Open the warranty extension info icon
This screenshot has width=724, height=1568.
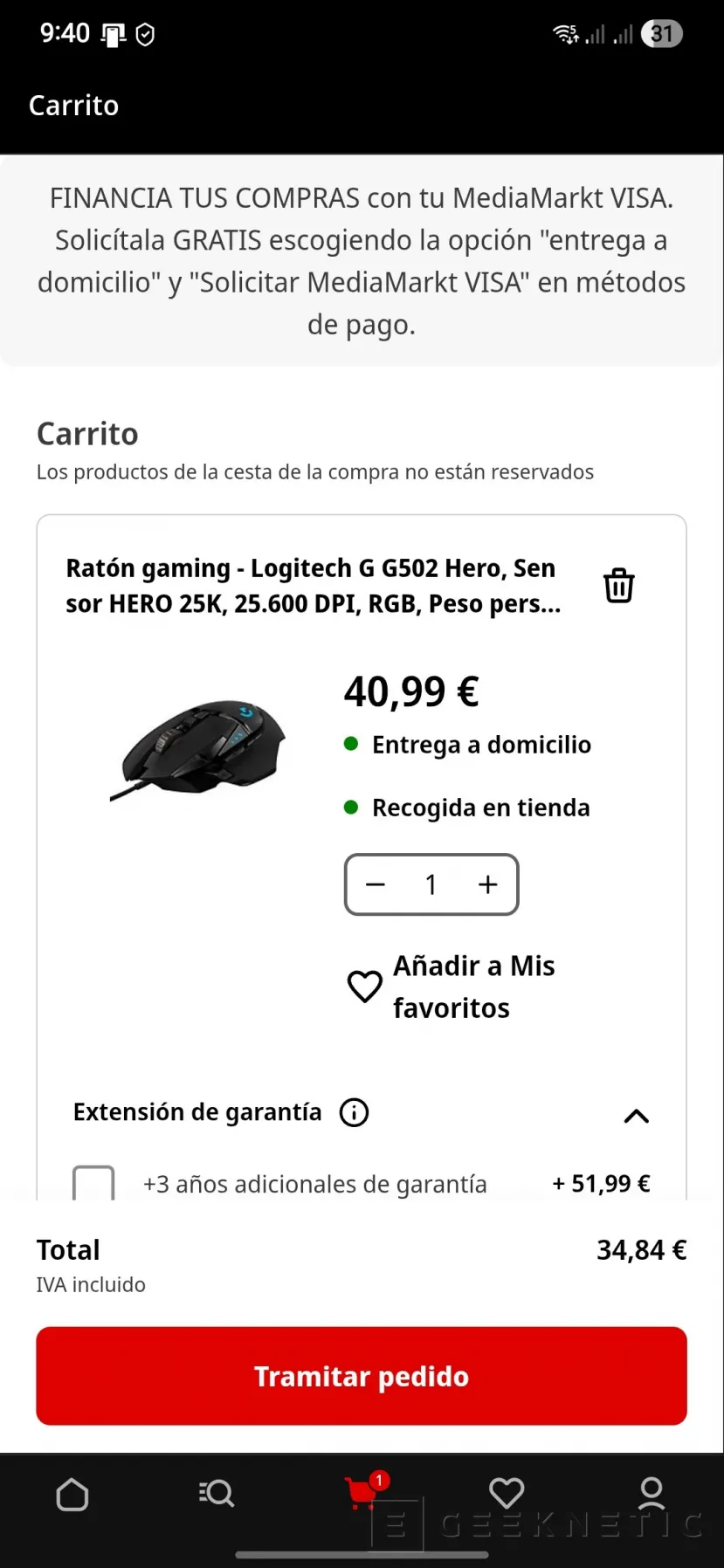(353, 1112)
